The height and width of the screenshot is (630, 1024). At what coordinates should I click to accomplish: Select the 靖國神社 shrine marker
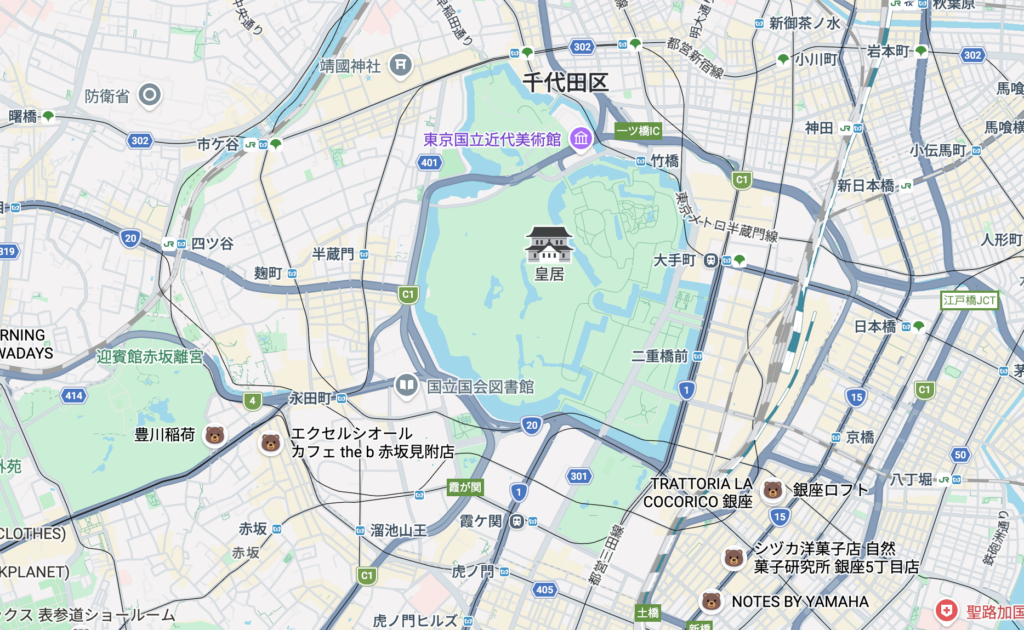[401, 67]
